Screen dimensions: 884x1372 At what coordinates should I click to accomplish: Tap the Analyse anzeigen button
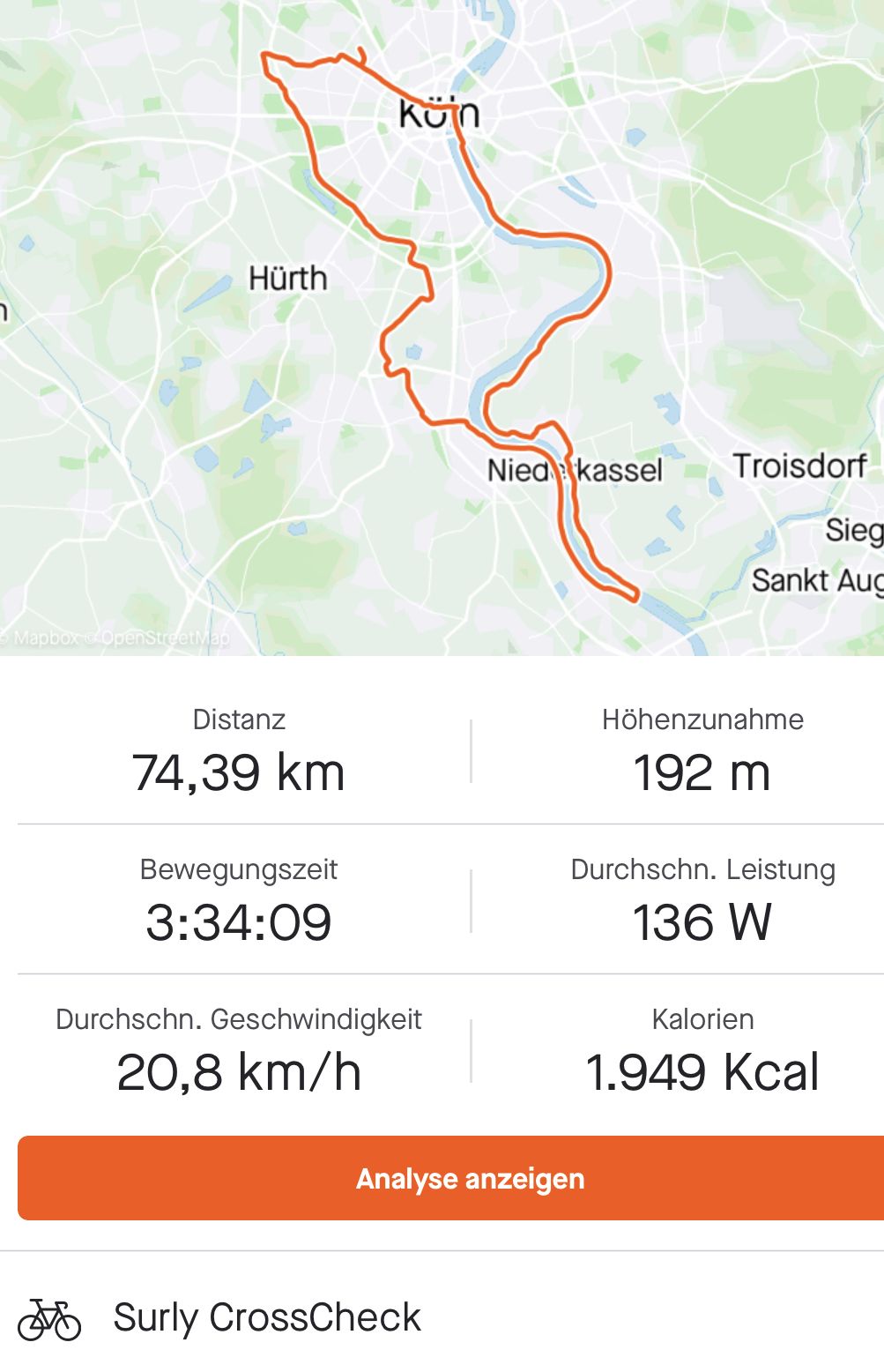point(469,1178)
